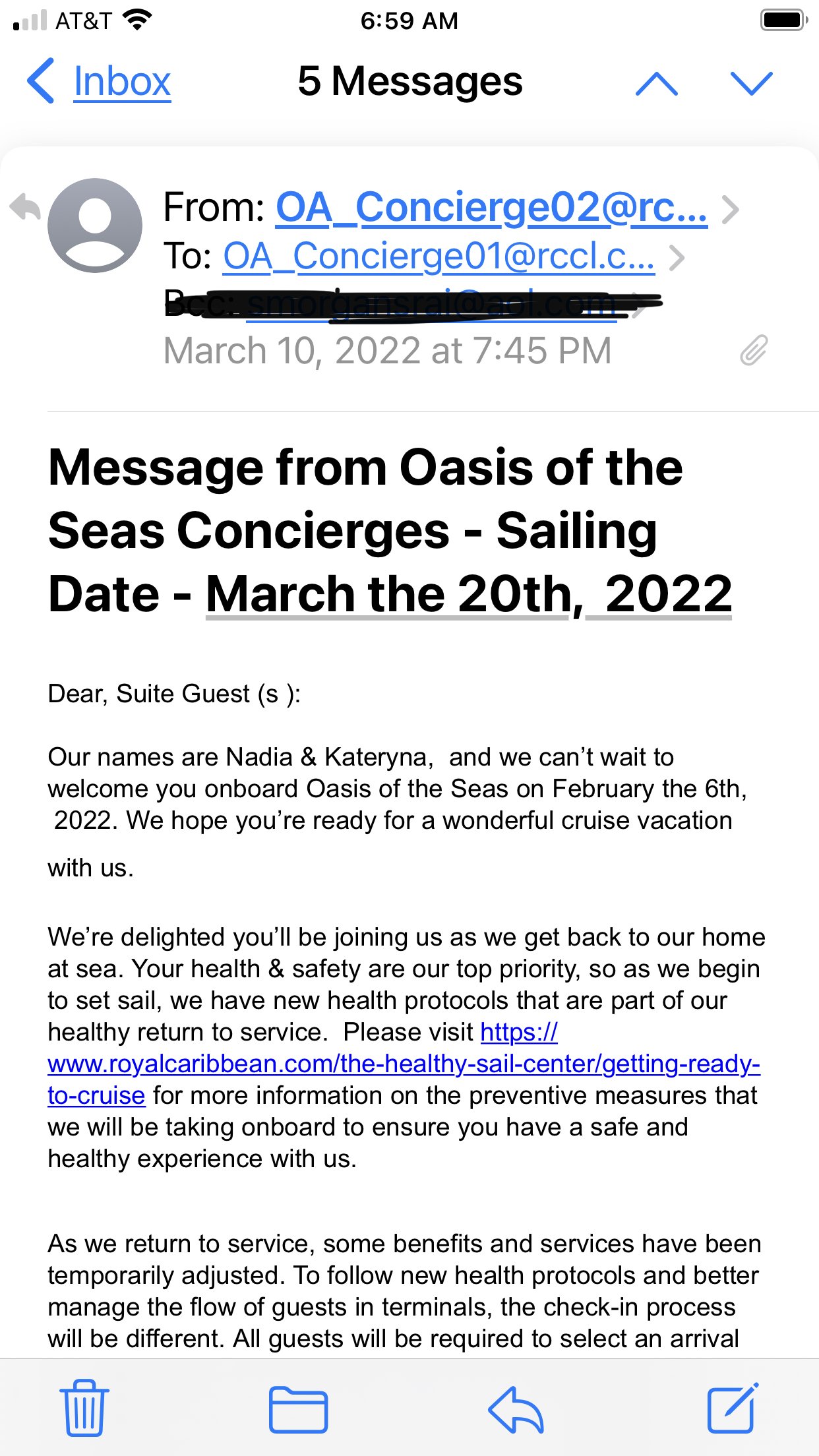
Task: Jump to the previous message arrow
Action: click(x=656, y=83)
